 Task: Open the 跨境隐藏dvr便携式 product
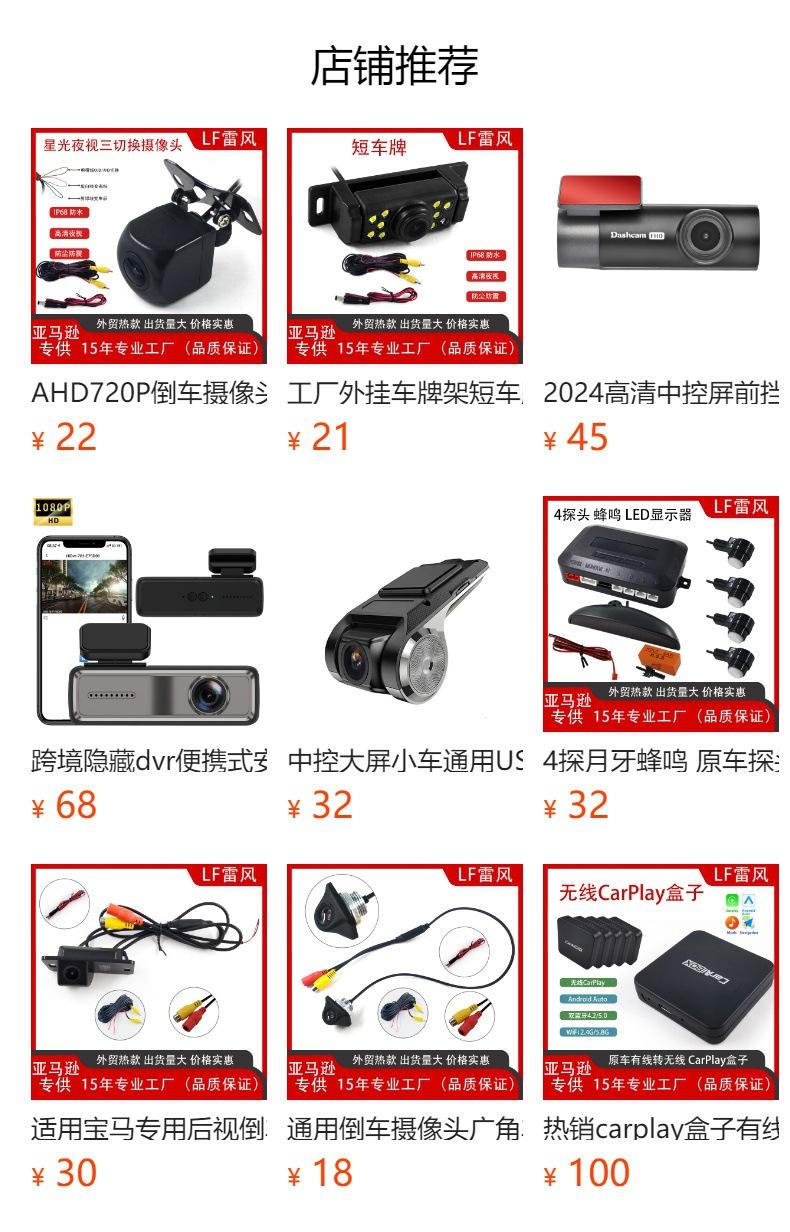pyautogui.click(x=149, y=660)
